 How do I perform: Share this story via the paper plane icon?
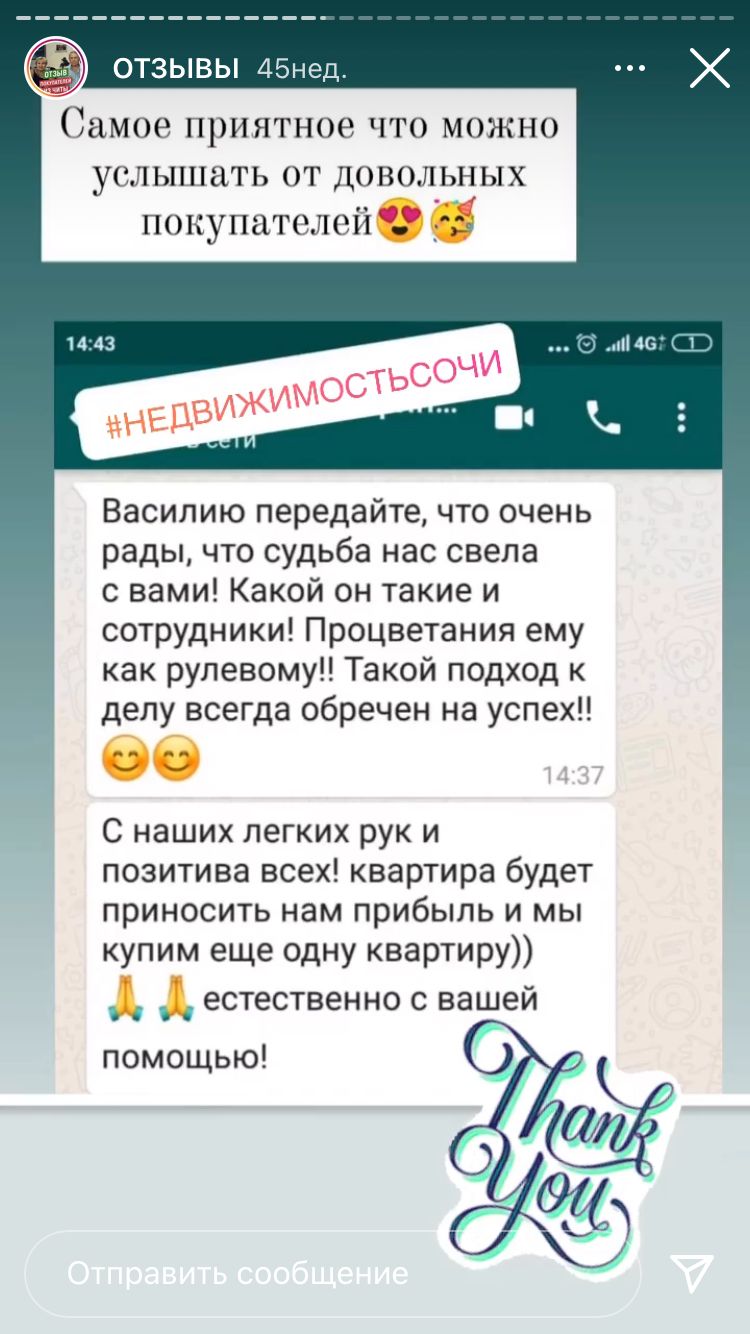692,1273
